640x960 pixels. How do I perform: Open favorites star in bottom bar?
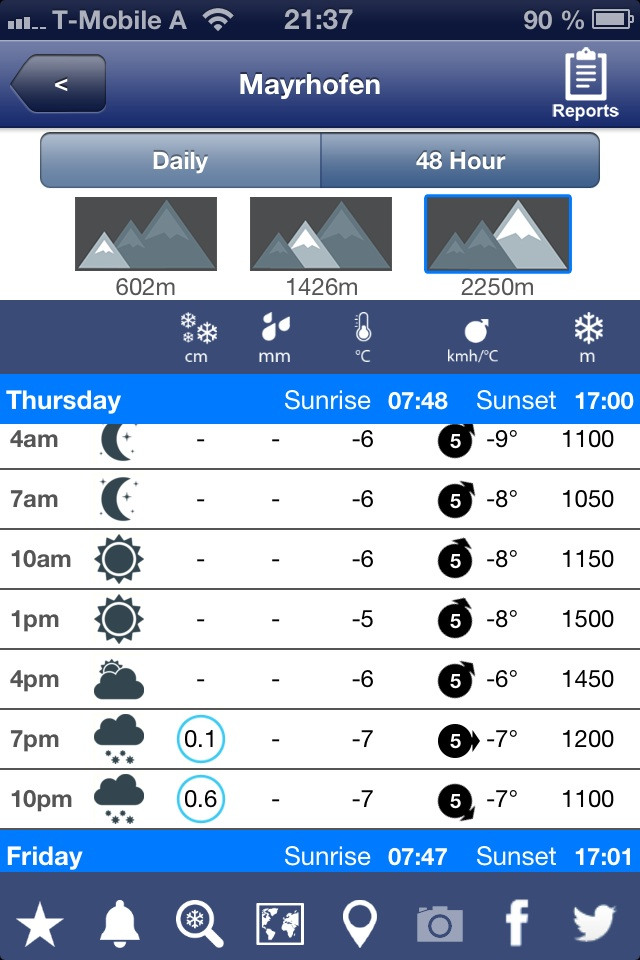point(40,922)
